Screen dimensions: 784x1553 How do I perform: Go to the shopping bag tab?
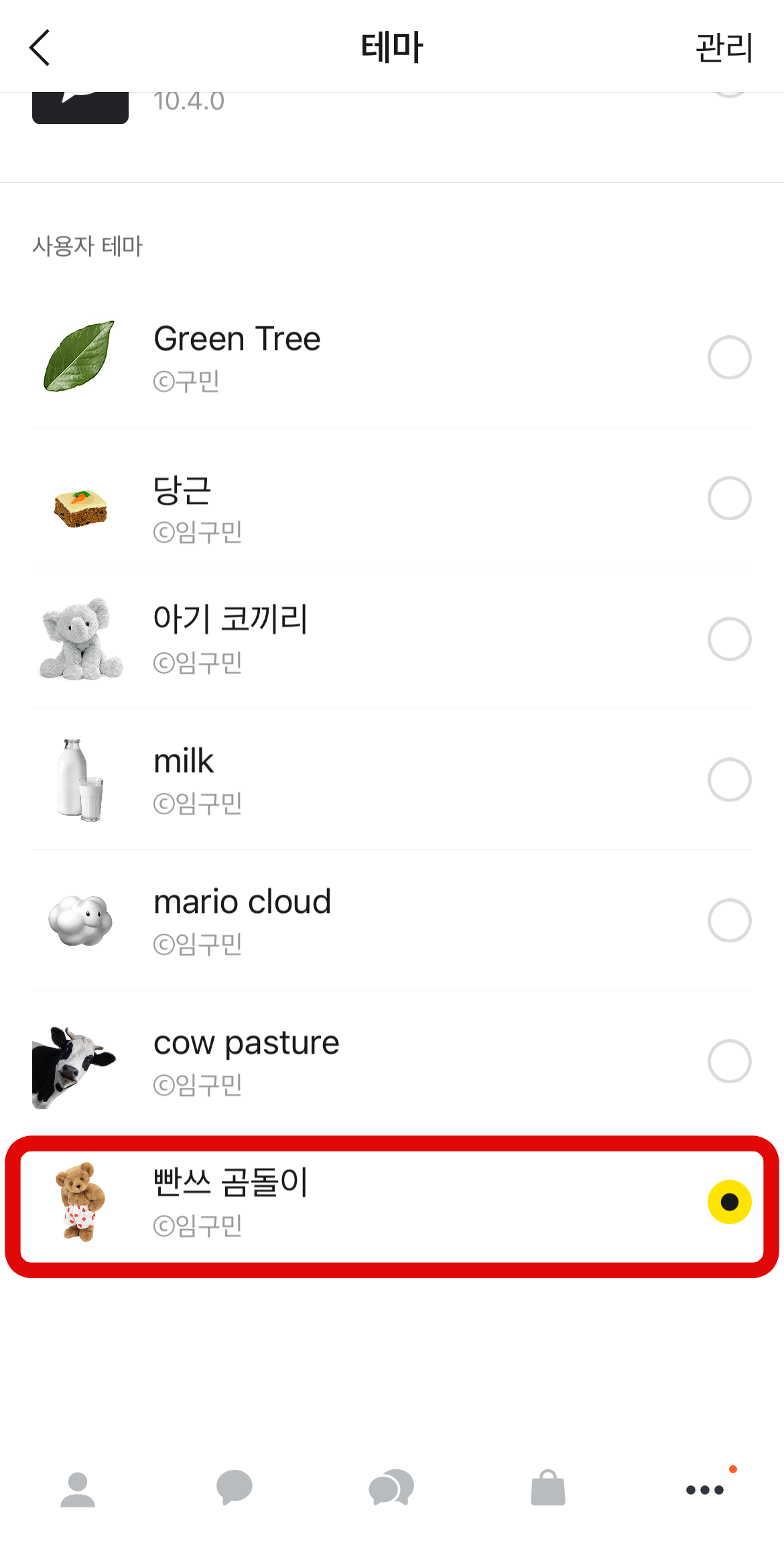548,1488
